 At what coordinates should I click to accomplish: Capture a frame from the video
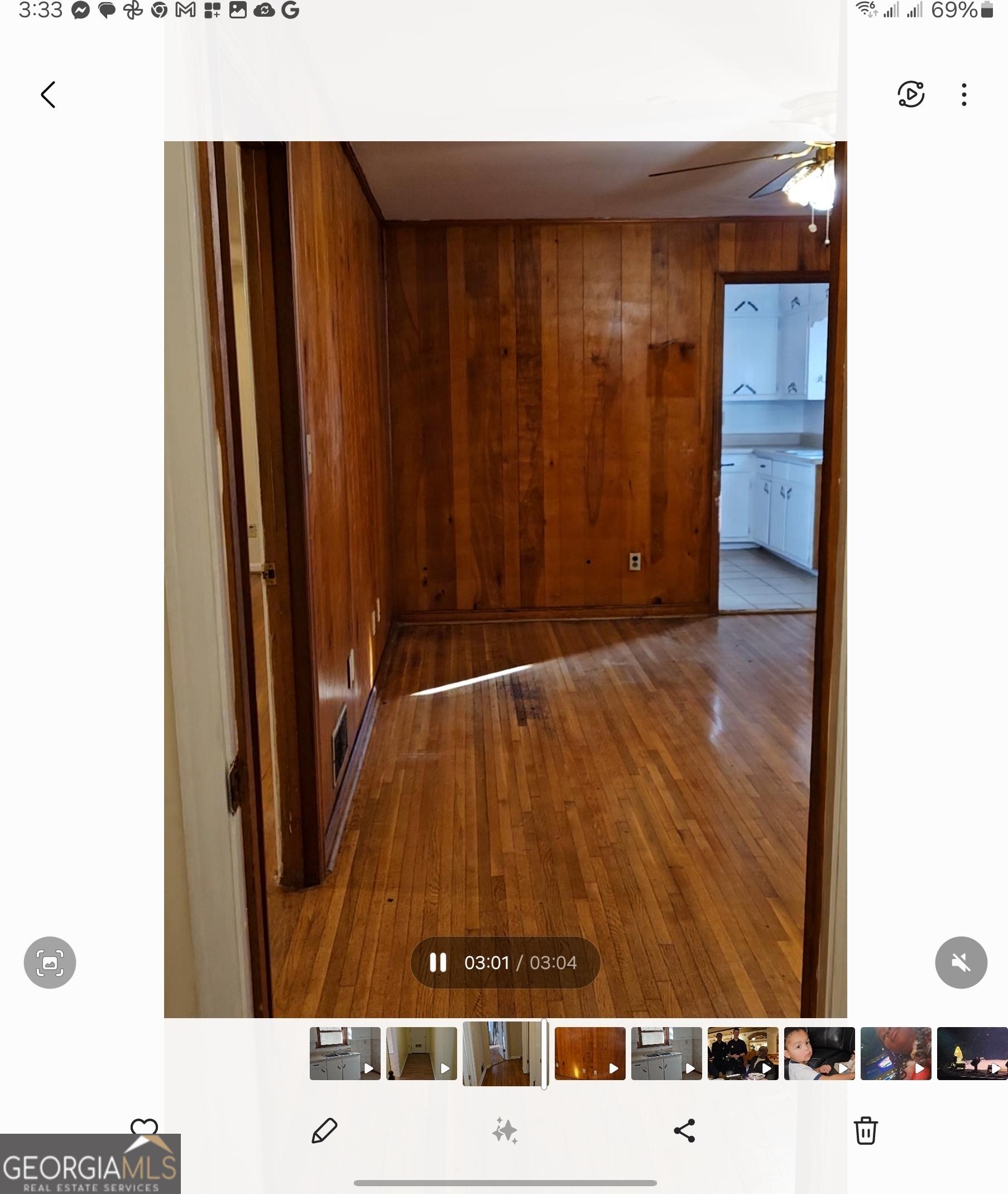tap(50, 962)
